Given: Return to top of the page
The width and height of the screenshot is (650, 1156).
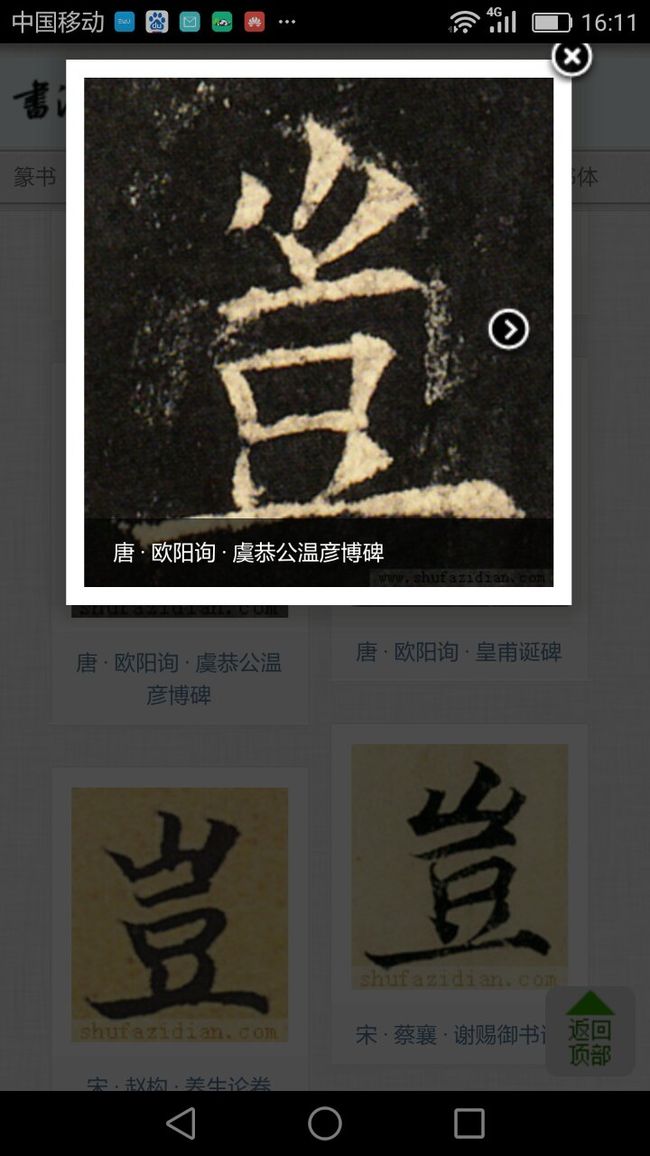Looking at the screenshot, I should (590, 1030).
